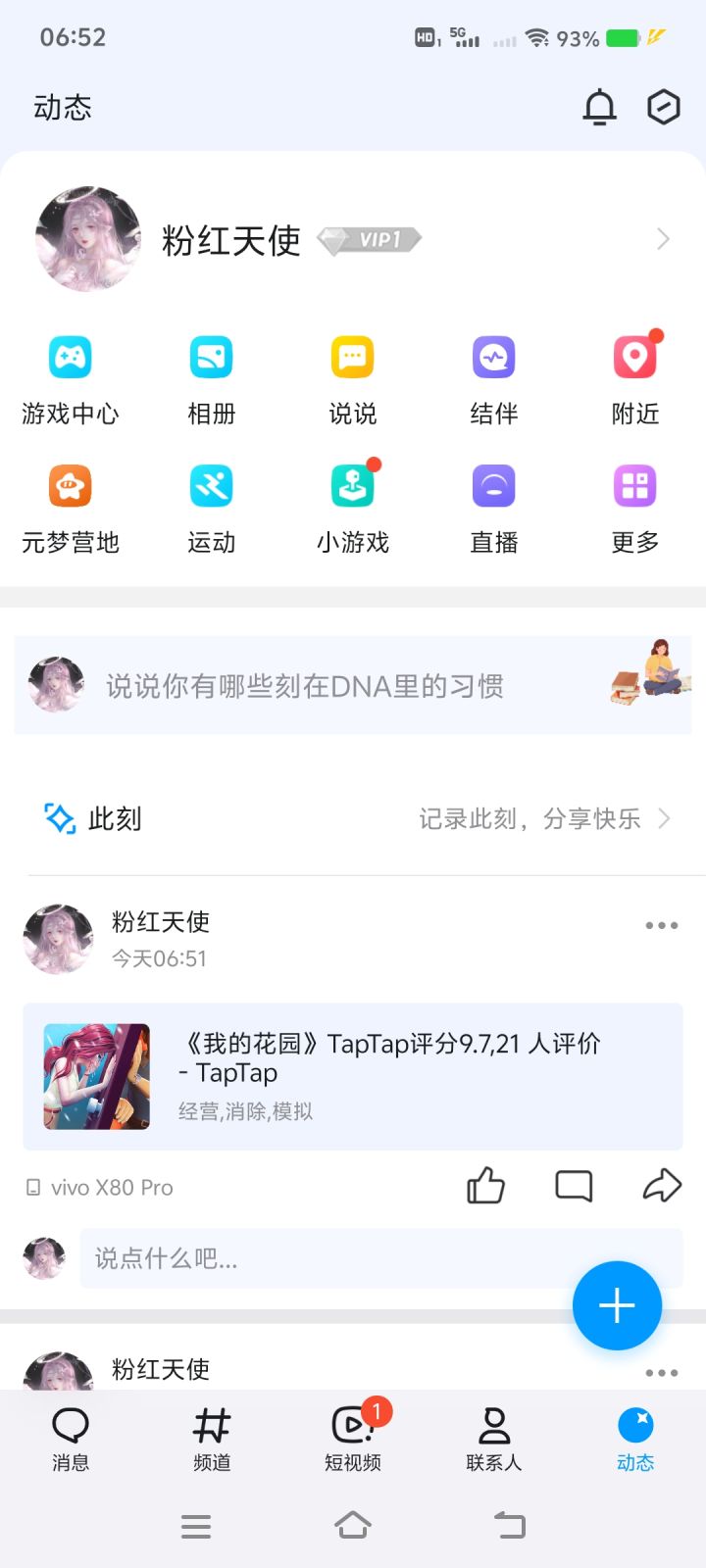Open 说说 shortcut

[x=353, y=377]
